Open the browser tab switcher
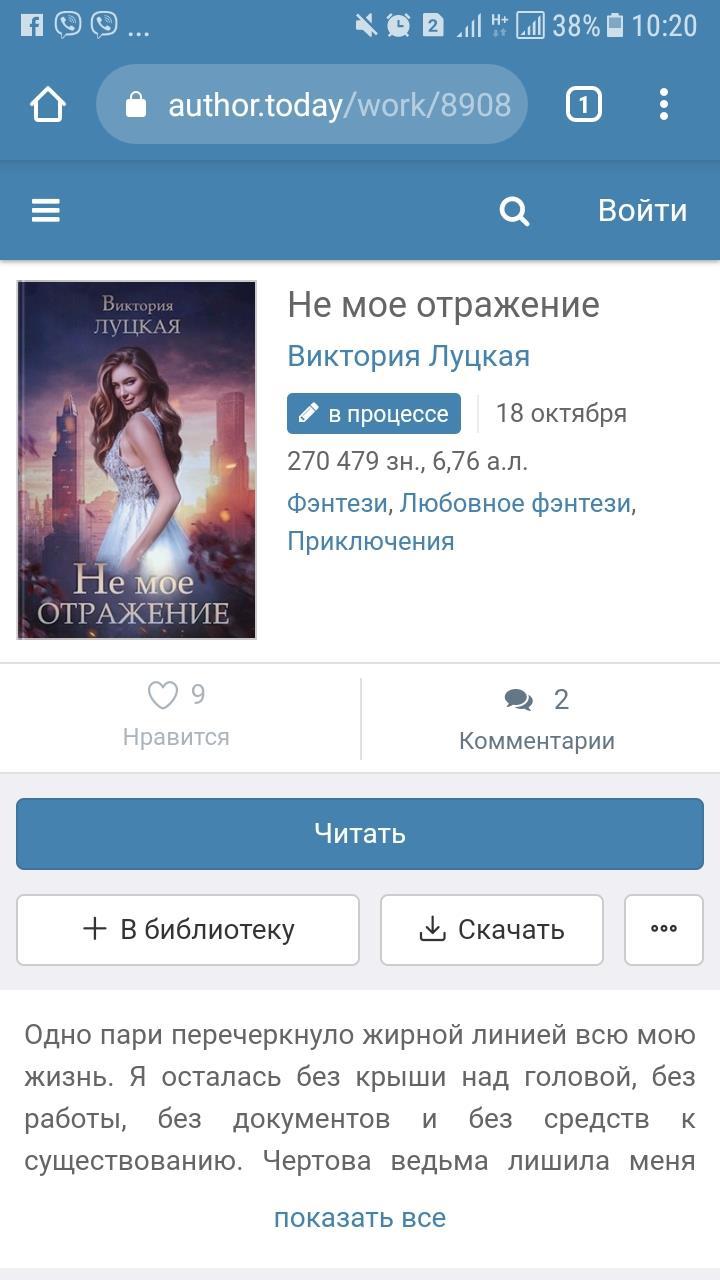Viewport: 720px width, 1280px height. tap(584, 105)
